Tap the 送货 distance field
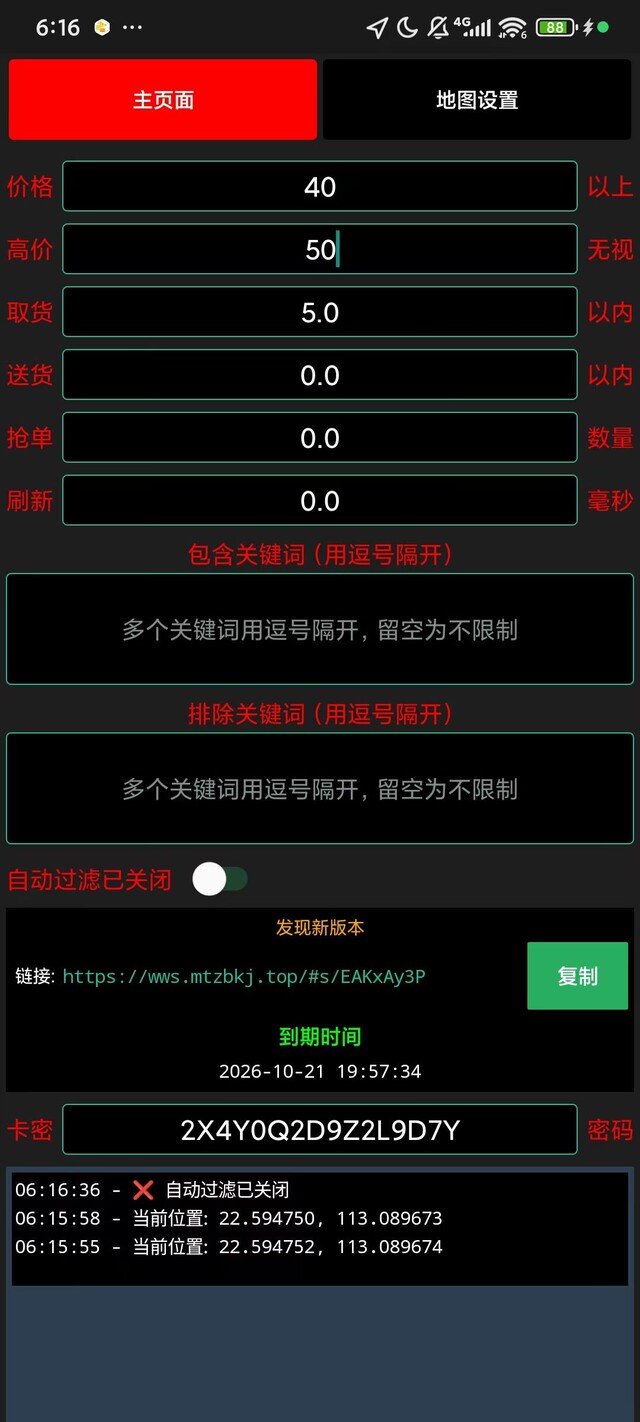Viewport: 640px width, 1422px height. 320,376
